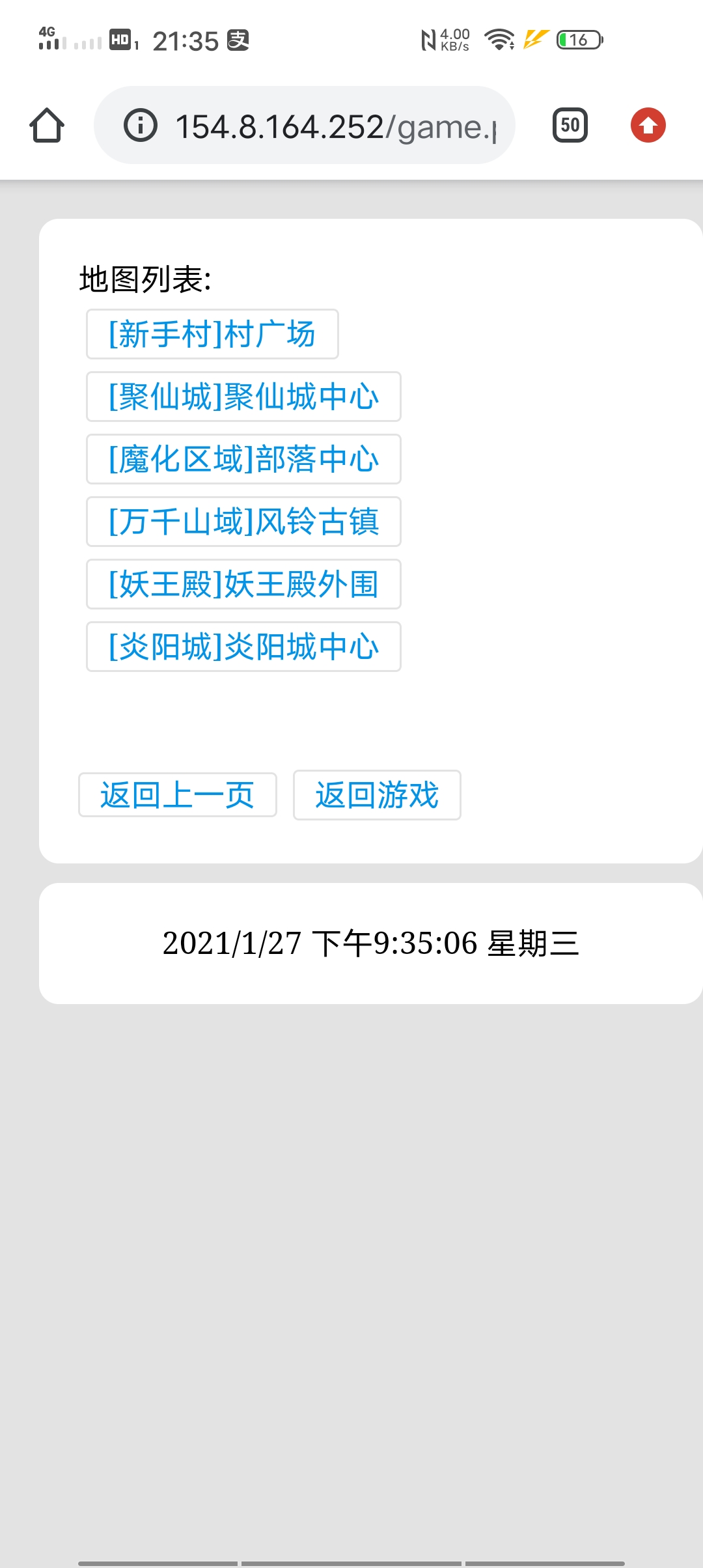The width and height of the screenshot is (703, 1568).
Task: Select [新手村]村广场 map
Action: [212, 334]
